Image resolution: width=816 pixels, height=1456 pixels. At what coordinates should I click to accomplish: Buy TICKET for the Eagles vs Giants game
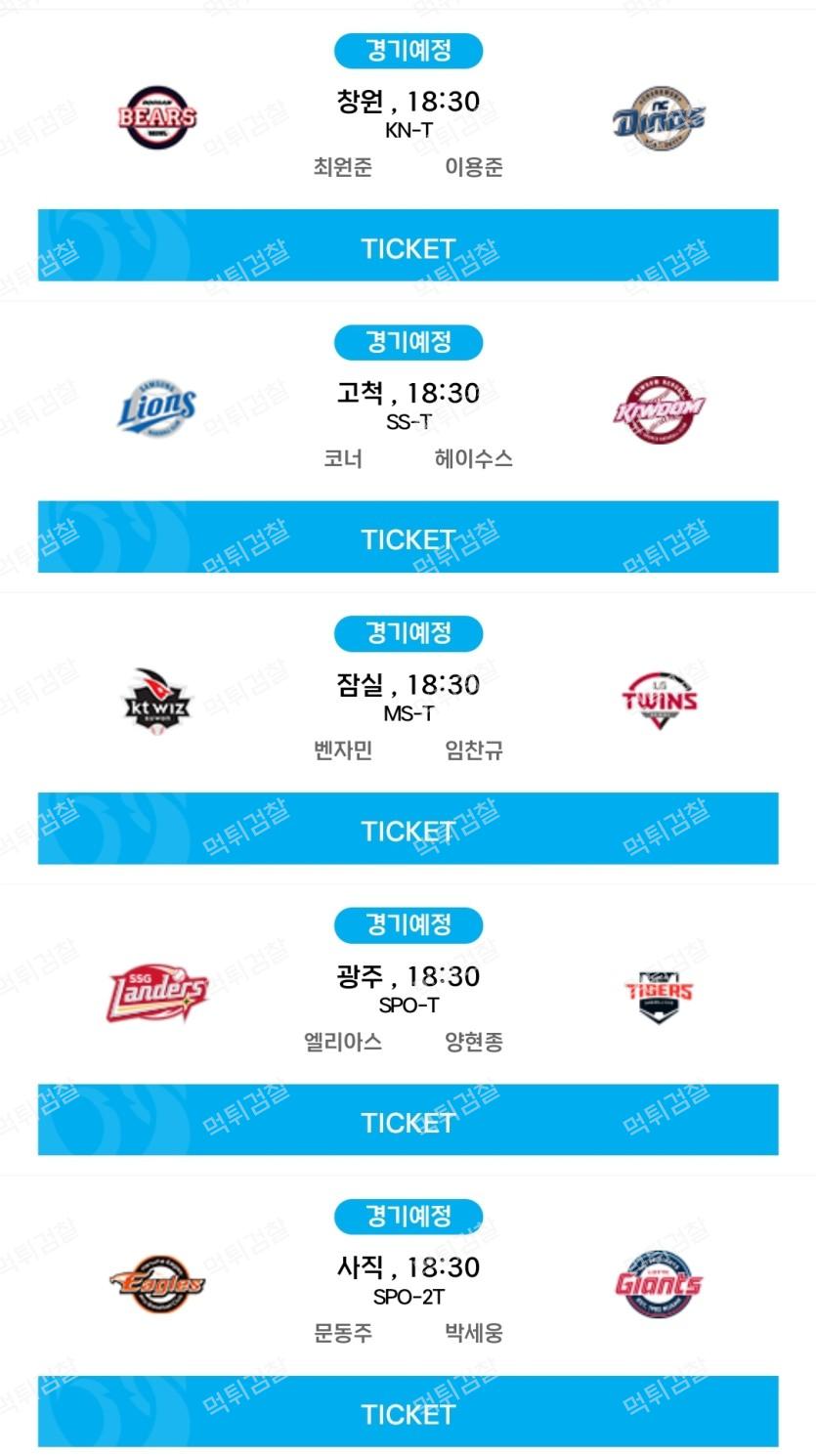pos(408,1411)
